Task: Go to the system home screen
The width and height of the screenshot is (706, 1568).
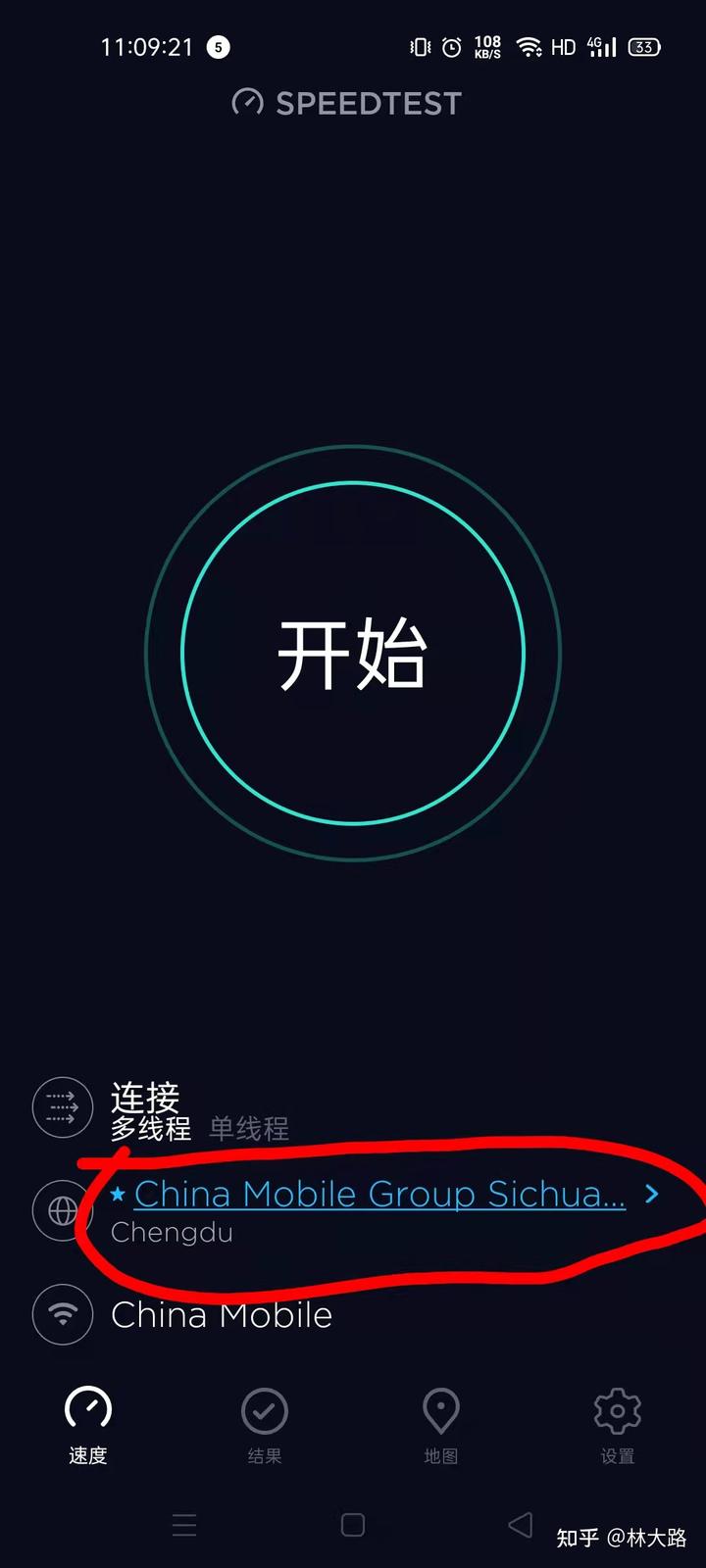Action: point(353,1525)
